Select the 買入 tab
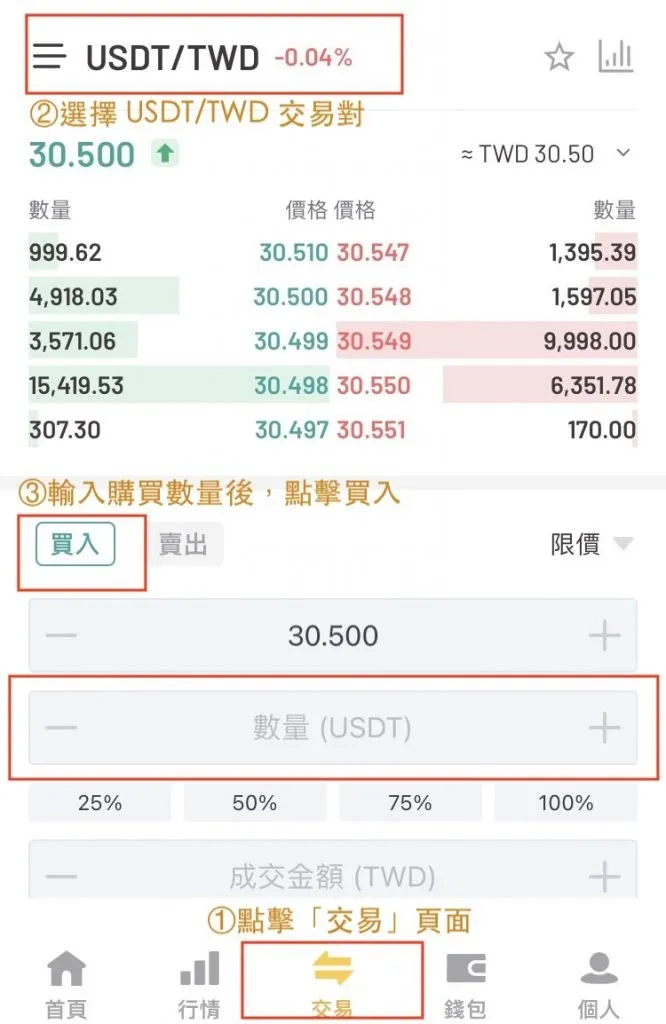The image size is (666, 1024). pos(75,545)
